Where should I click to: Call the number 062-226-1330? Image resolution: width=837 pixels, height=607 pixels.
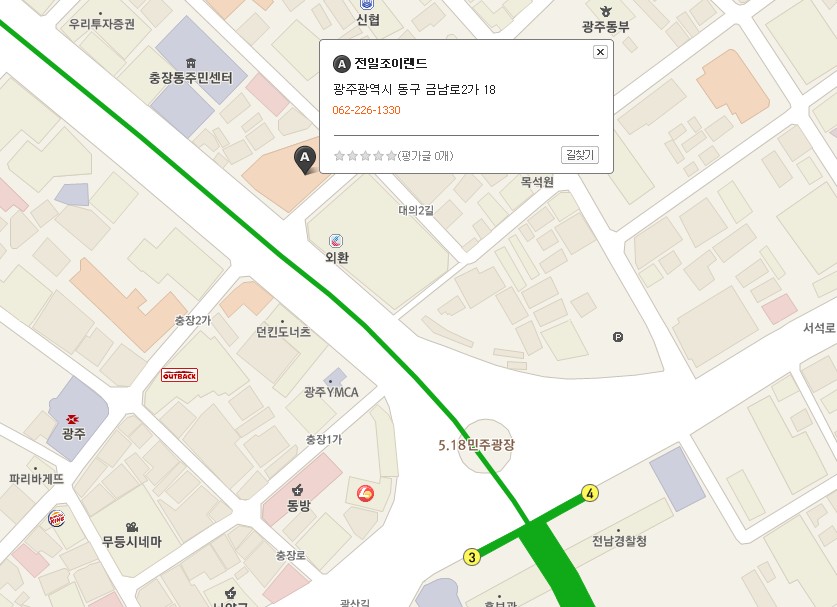tap(366, 110)
